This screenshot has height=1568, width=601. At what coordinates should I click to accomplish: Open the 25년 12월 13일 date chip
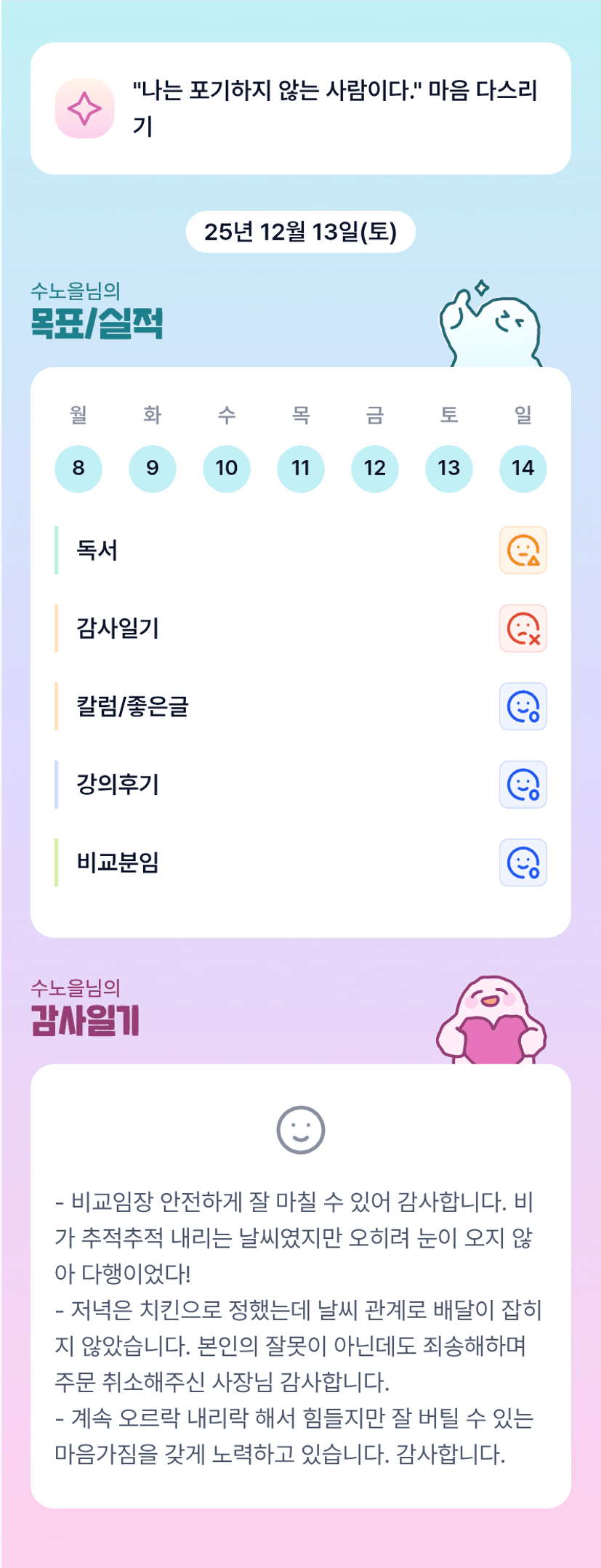click(x=301, y=232)
